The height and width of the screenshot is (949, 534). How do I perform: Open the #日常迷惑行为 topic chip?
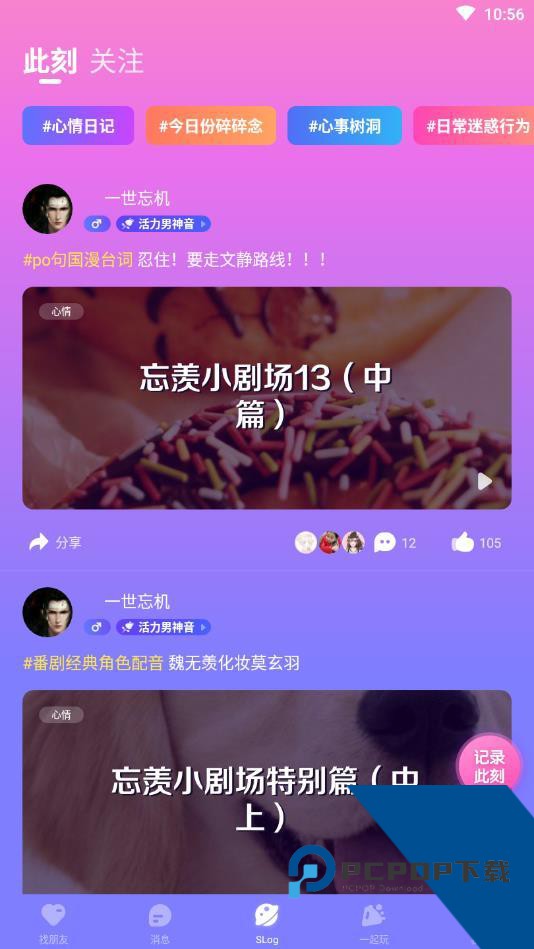[x=473, y=126]
